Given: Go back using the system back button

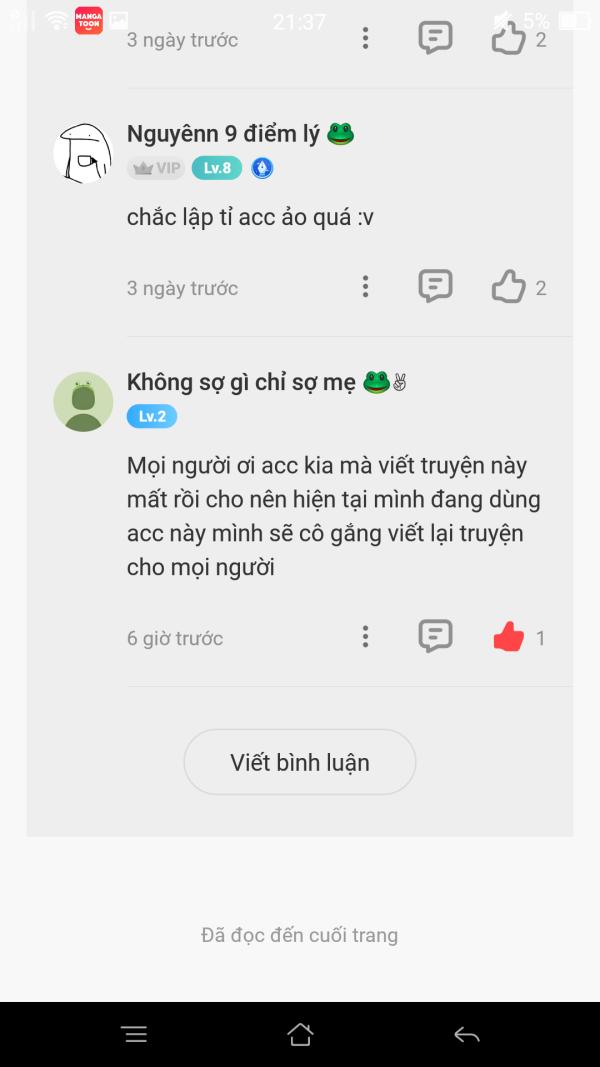Looking at the screenshot, I should pyautogui.click(x=467, y=1035).
